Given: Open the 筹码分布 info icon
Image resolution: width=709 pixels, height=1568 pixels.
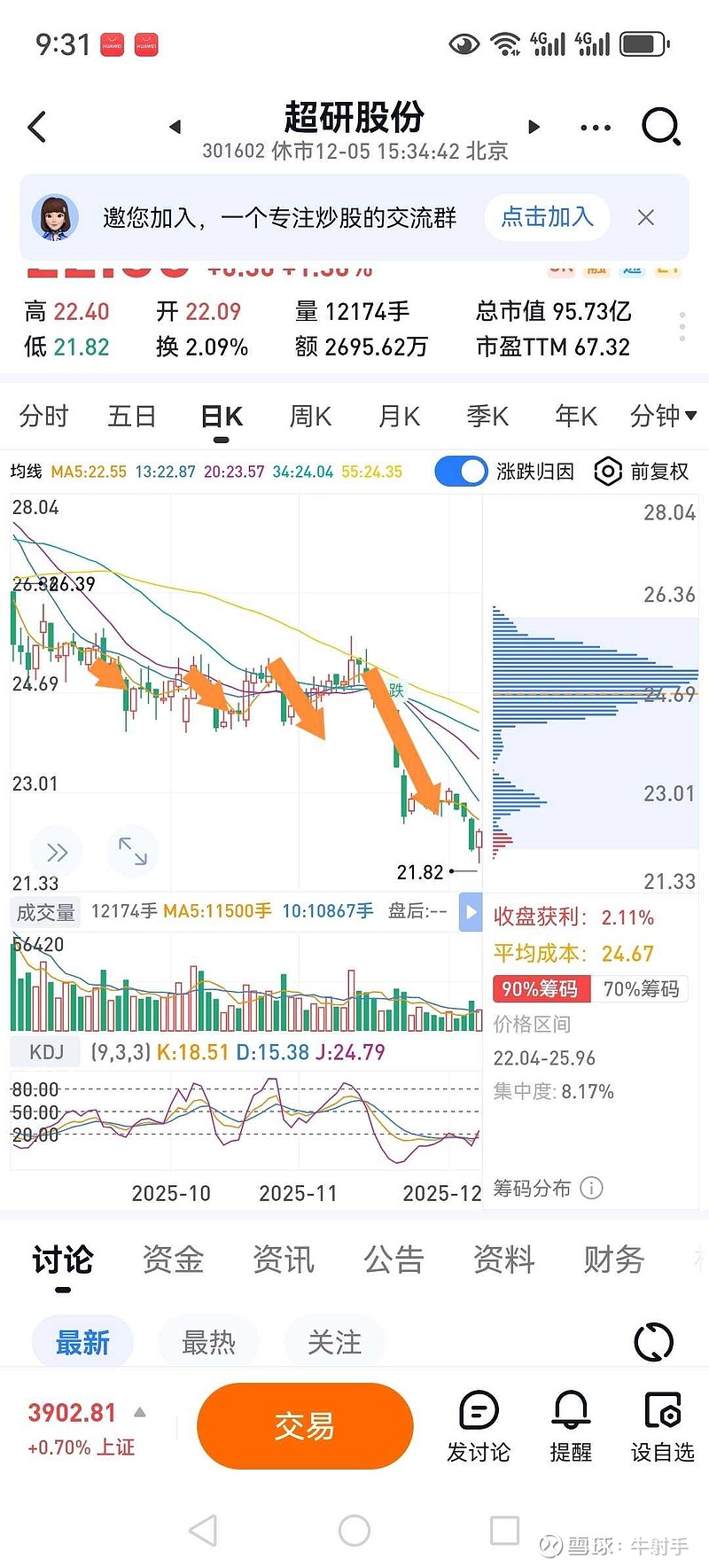Looking at the screenshot, I should point(591,1188).
